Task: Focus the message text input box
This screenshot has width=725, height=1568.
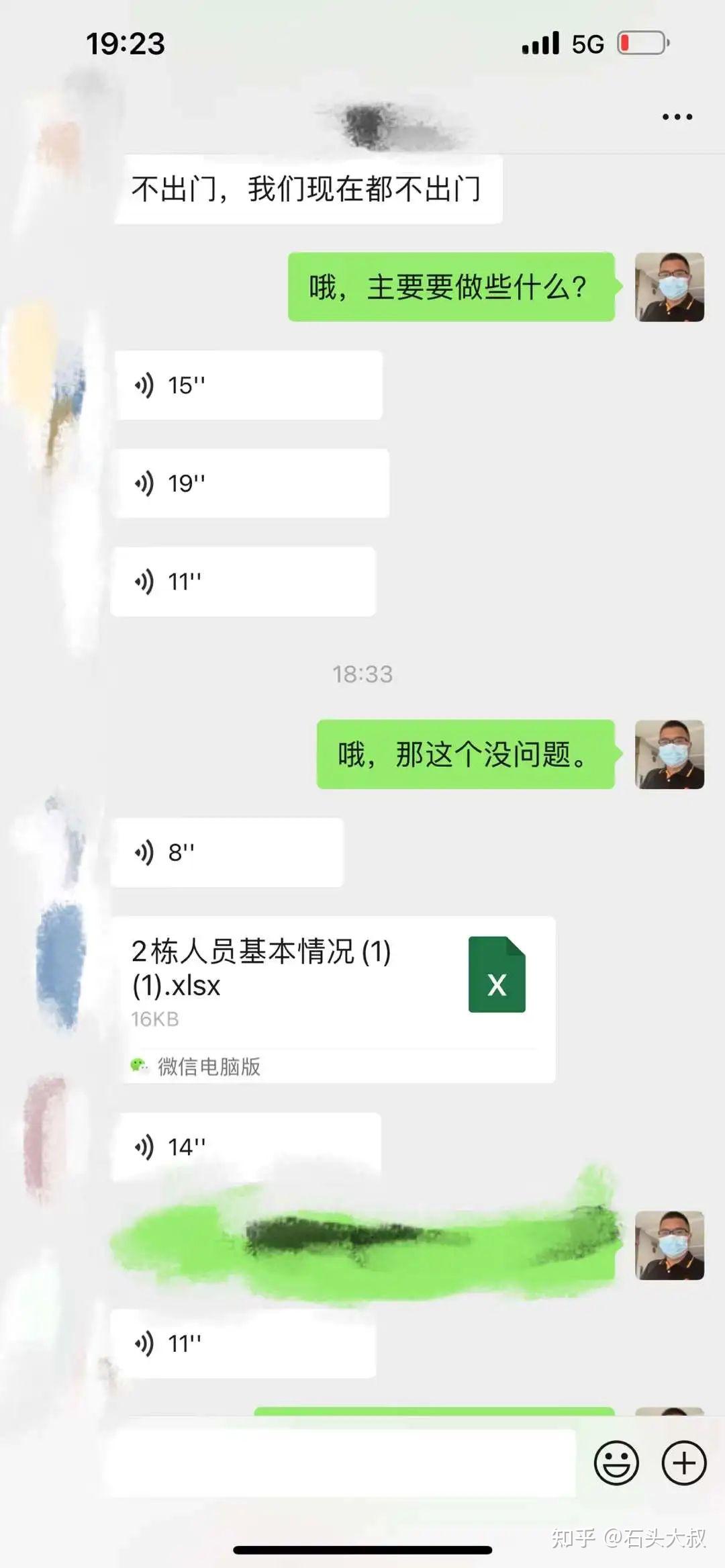Action: coord(342,1463)
